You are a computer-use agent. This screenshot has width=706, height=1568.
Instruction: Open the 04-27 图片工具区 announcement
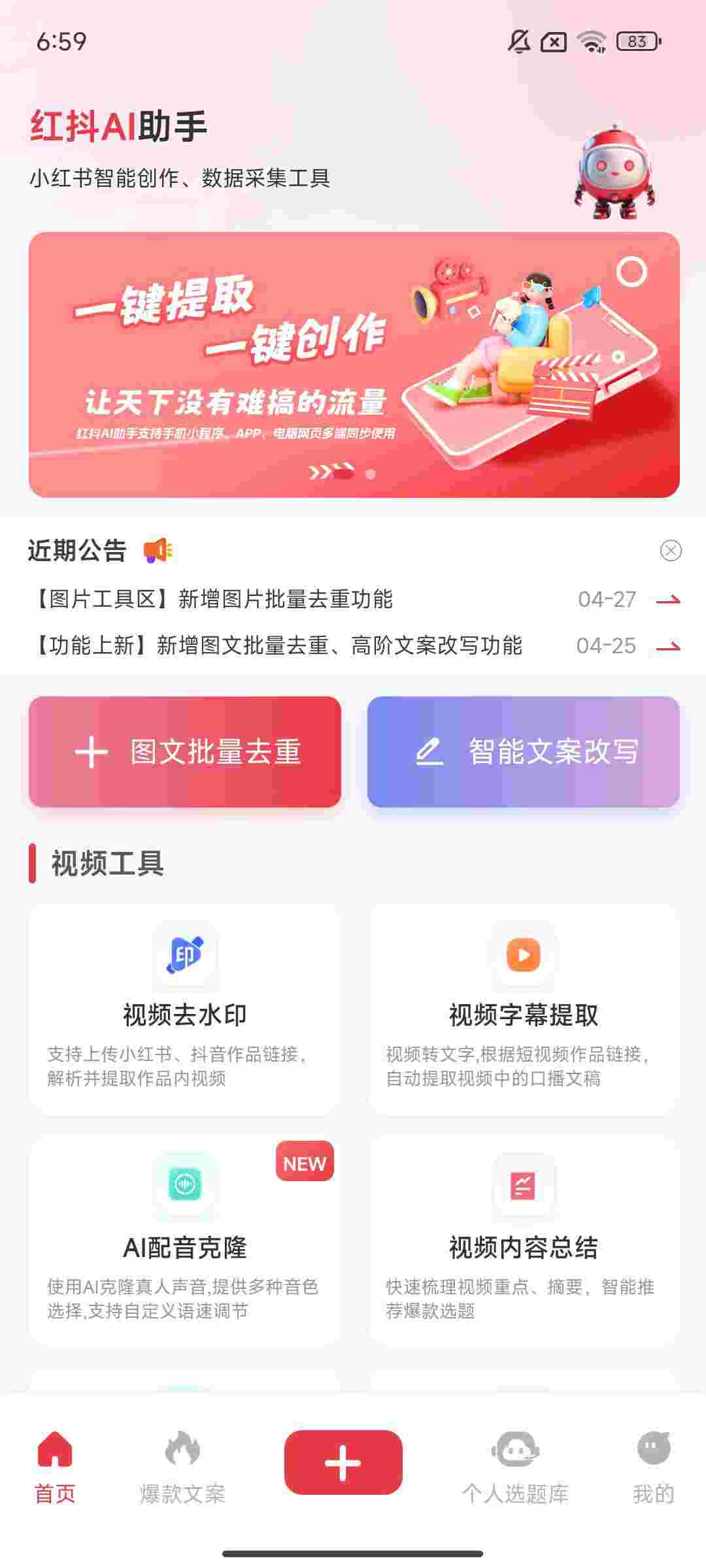[x=353, y=599]
